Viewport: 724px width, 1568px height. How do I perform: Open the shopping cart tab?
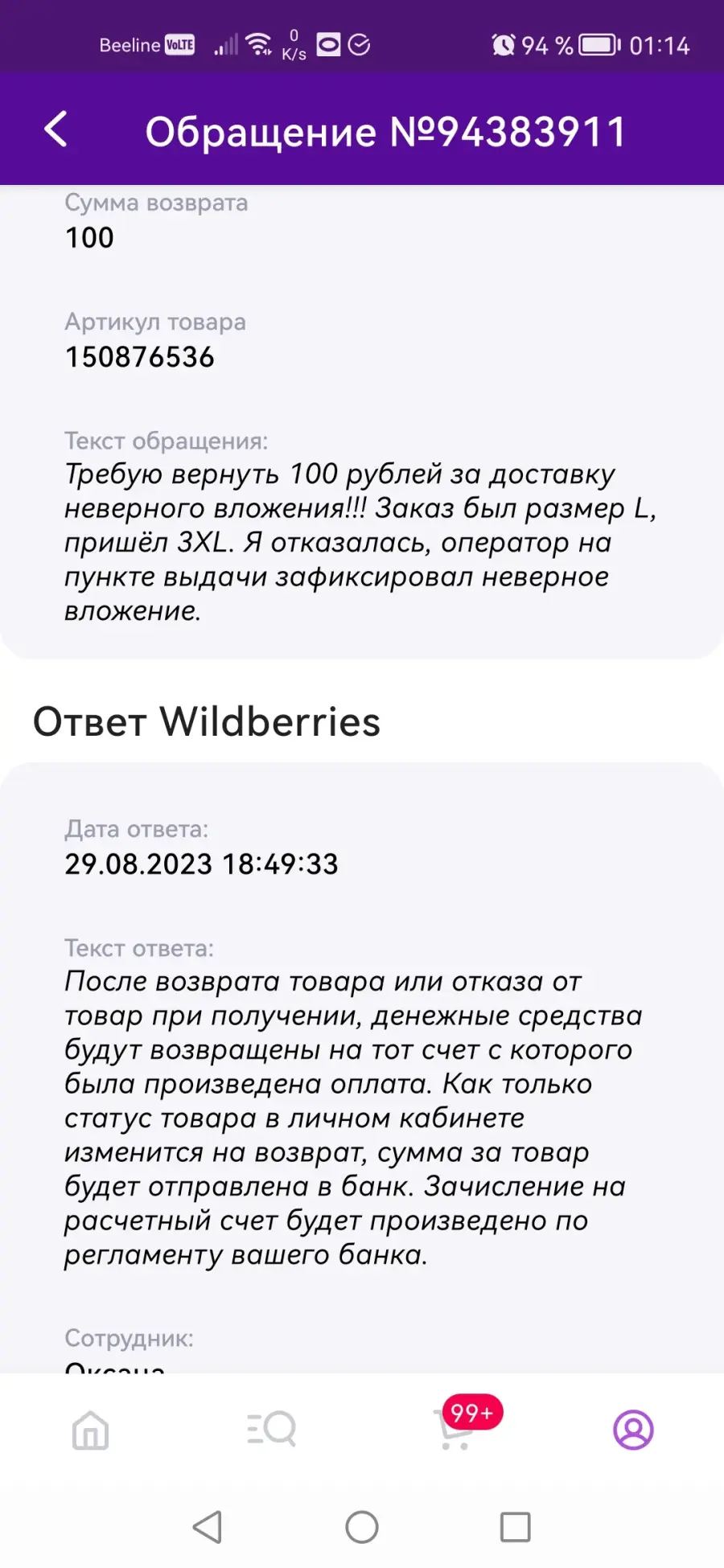pos(456,1428)
